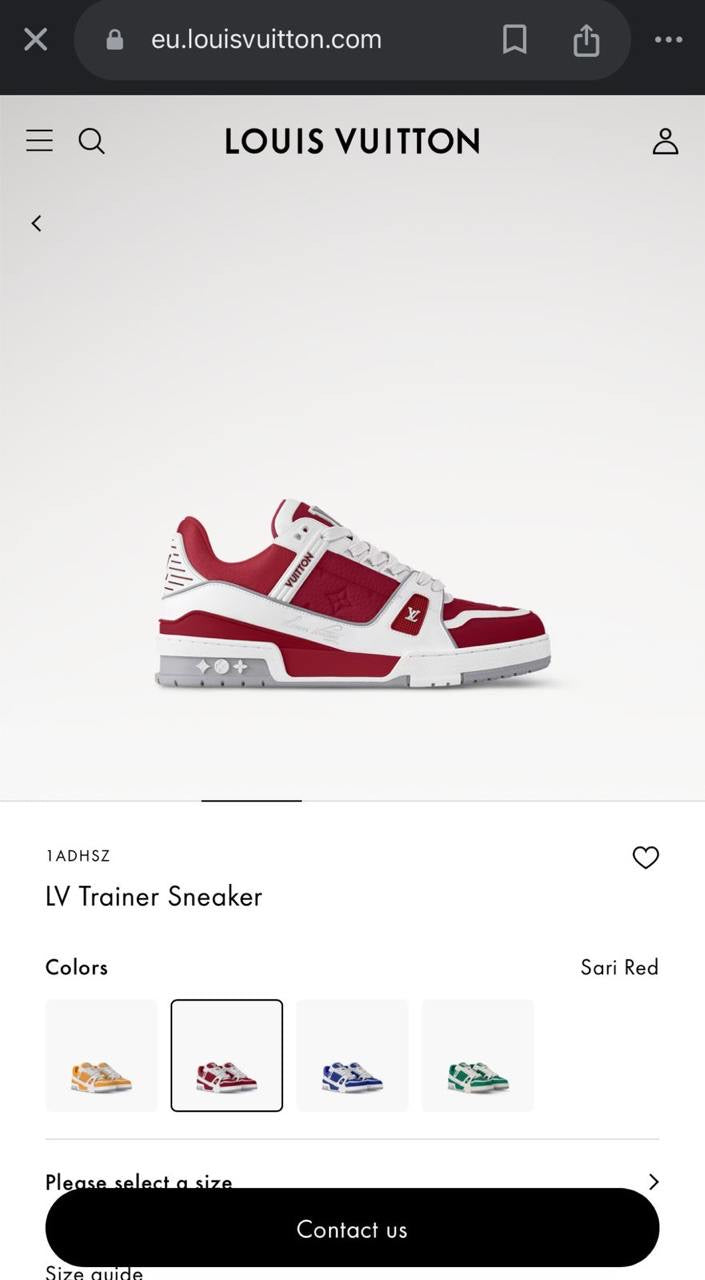
Task: Add LV Trainer Sneaker to wishlist
Action: [x=646, y=857]
